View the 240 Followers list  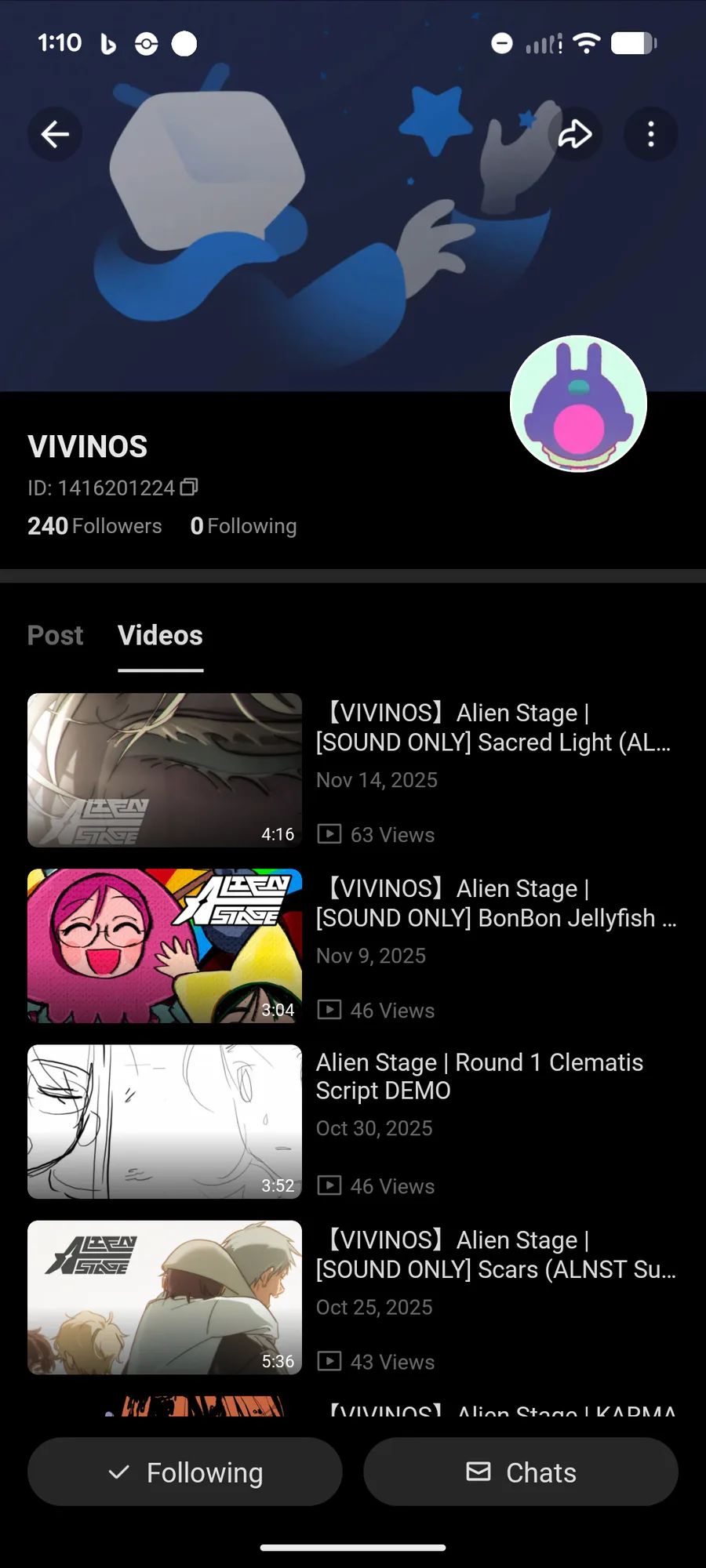tap(95, 526)
